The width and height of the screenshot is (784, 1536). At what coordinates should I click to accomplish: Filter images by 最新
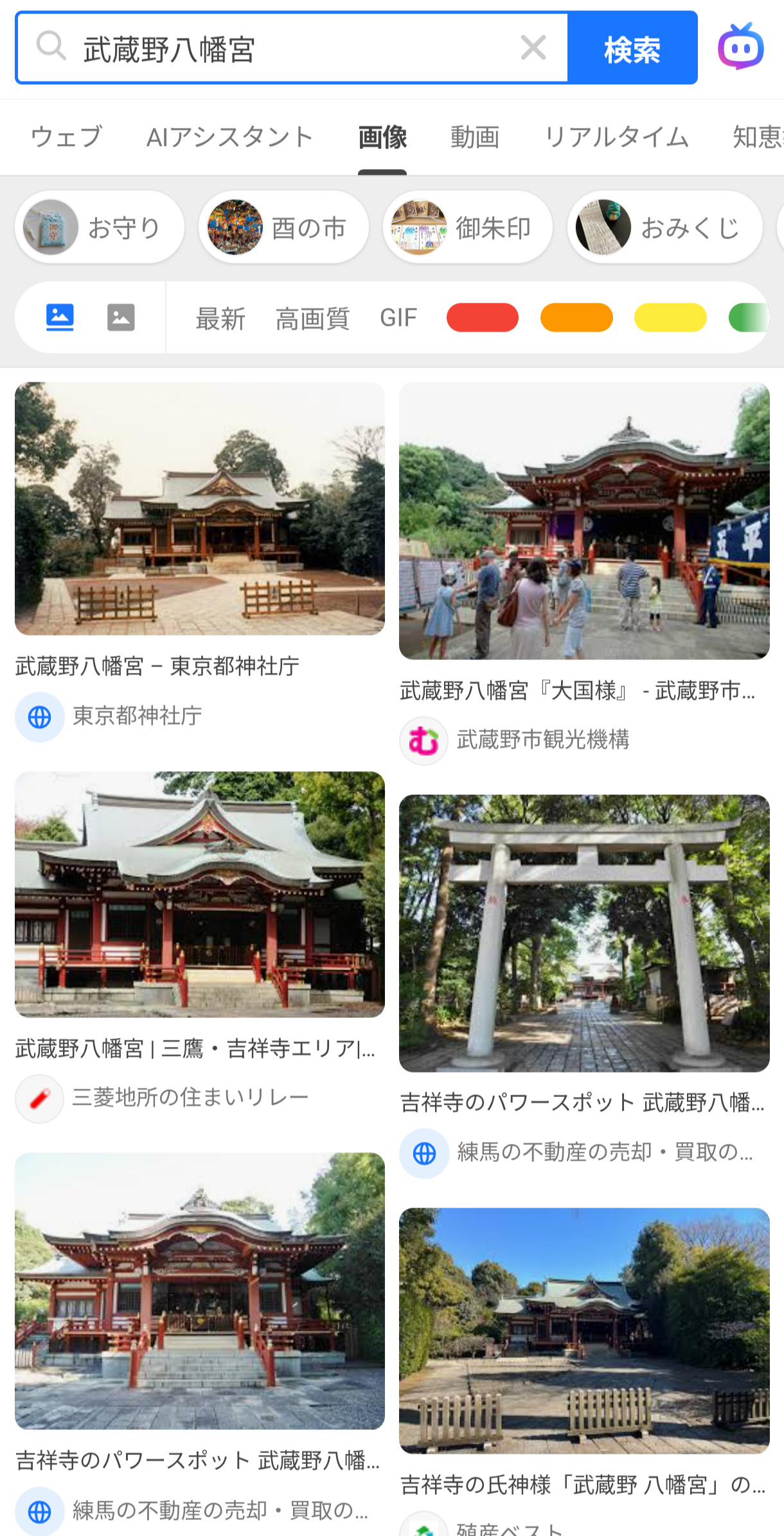pyautogui.click(x=220, y=318)
